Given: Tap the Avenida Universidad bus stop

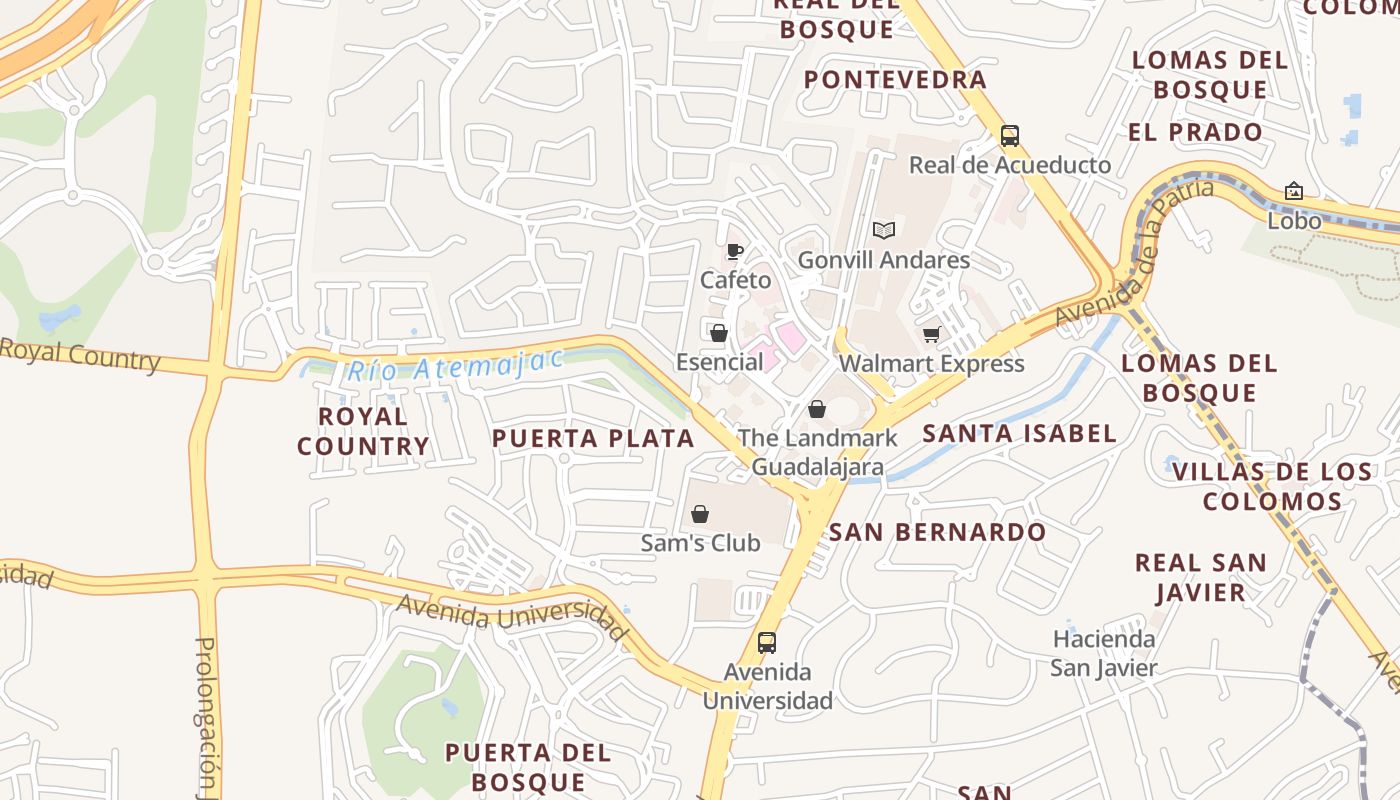Looking at the screenshot, I should click(767, 643).
